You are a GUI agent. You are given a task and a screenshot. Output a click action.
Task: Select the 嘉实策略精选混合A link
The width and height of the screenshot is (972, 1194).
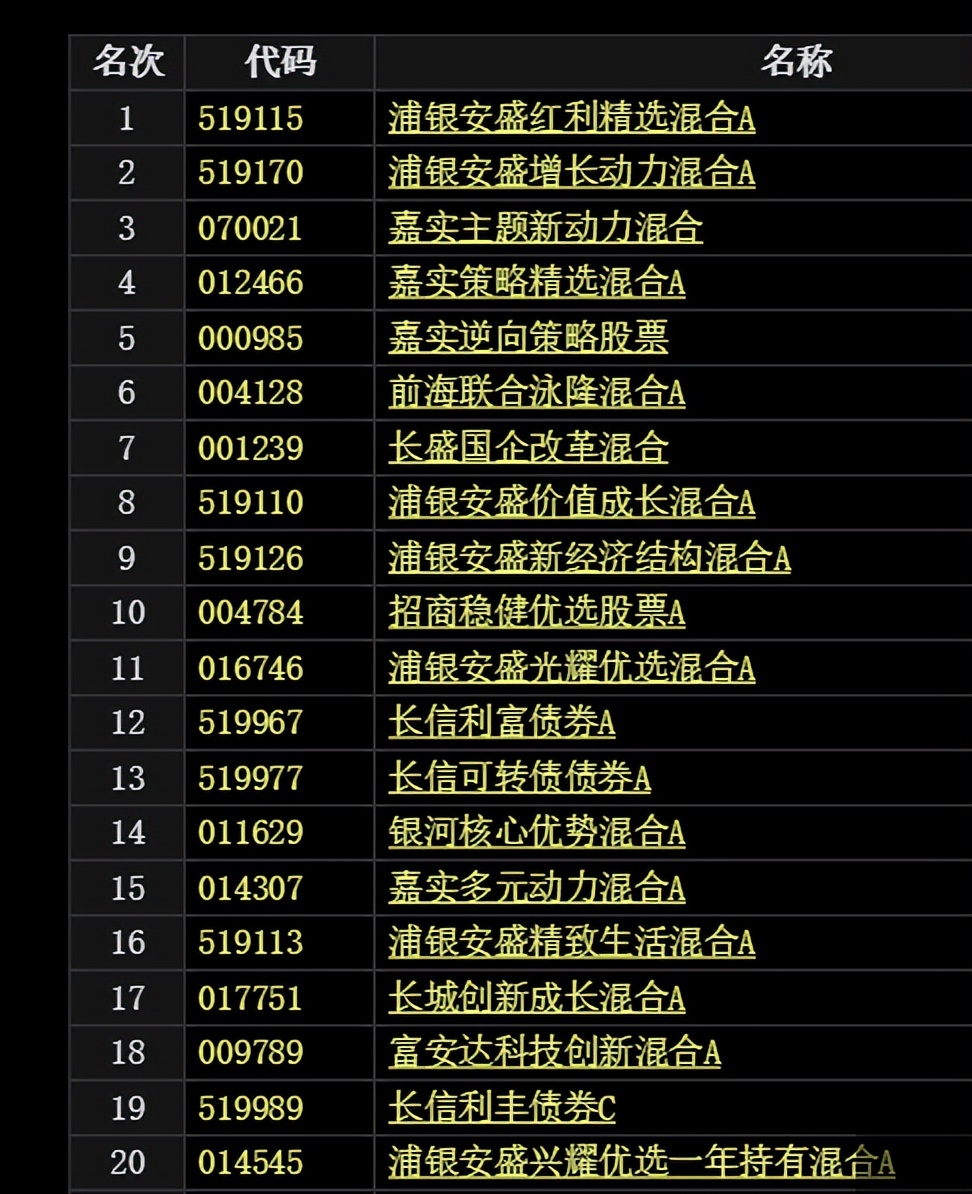(x=536, y=283)
